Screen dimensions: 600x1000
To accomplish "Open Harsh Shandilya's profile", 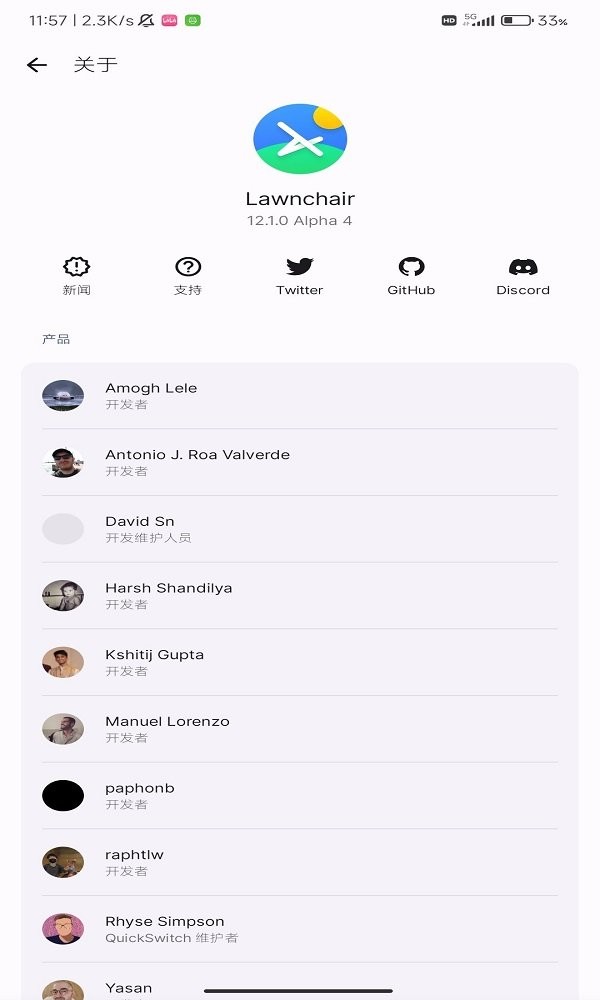I will (x=300, y=596).
